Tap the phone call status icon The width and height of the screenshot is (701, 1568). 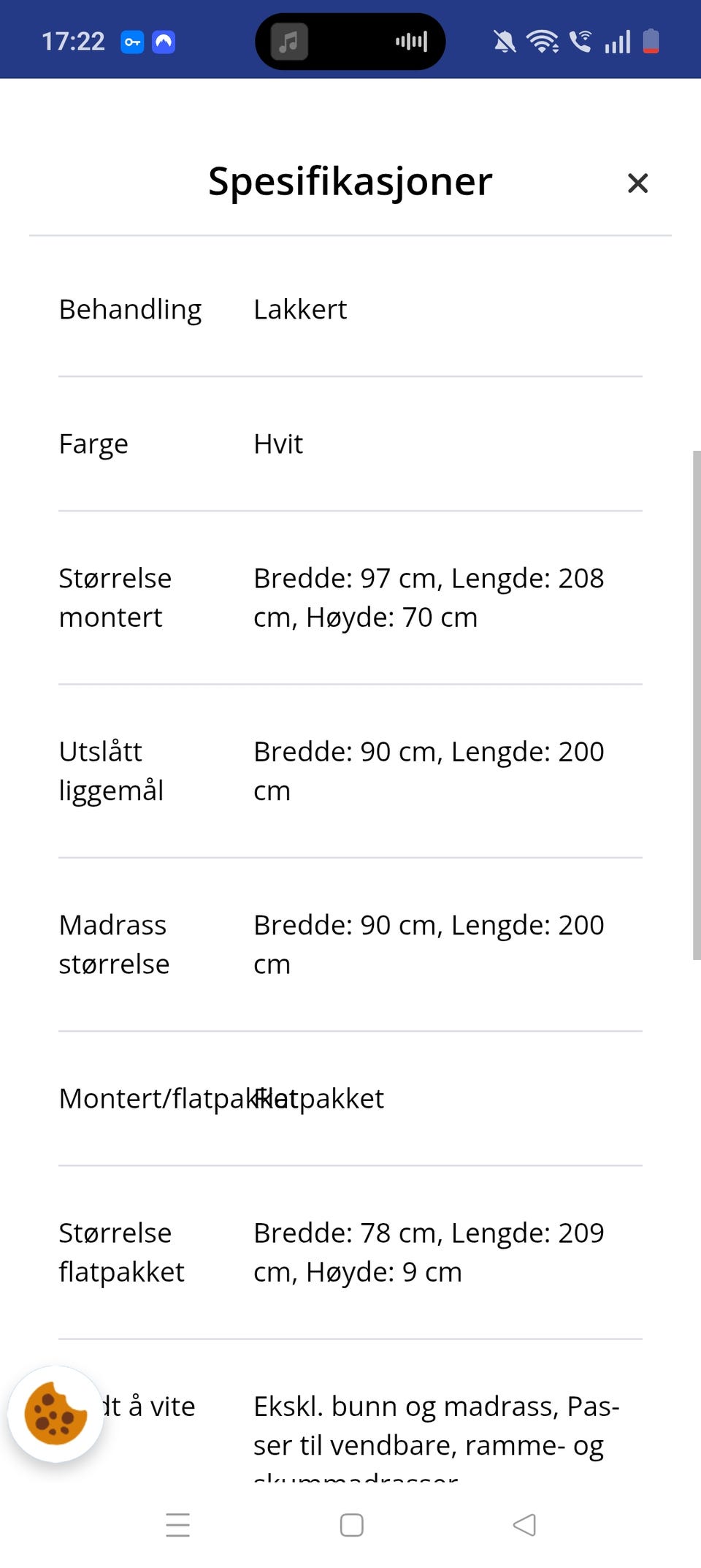(x=582, y=41)
